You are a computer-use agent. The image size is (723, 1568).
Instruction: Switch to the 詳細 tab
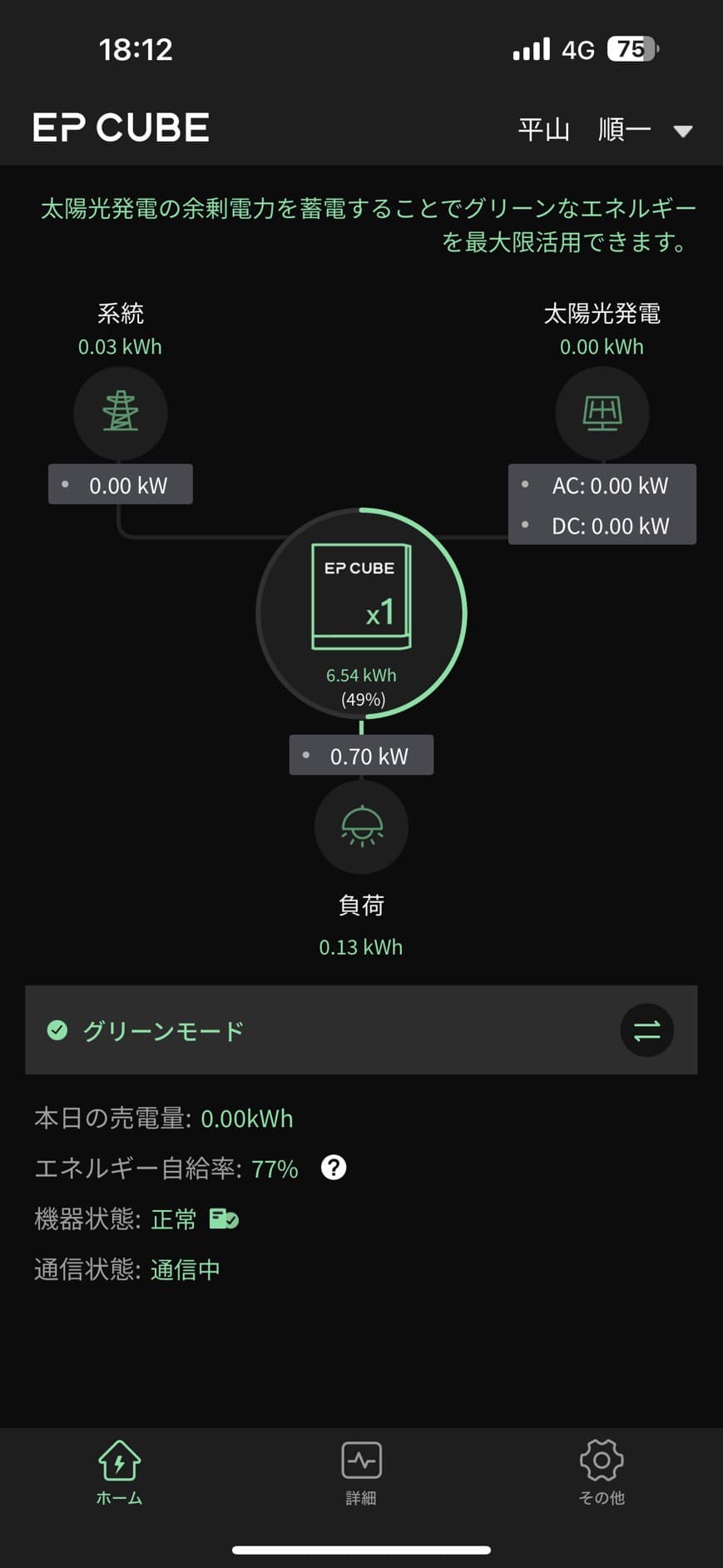coord(361,1473)
